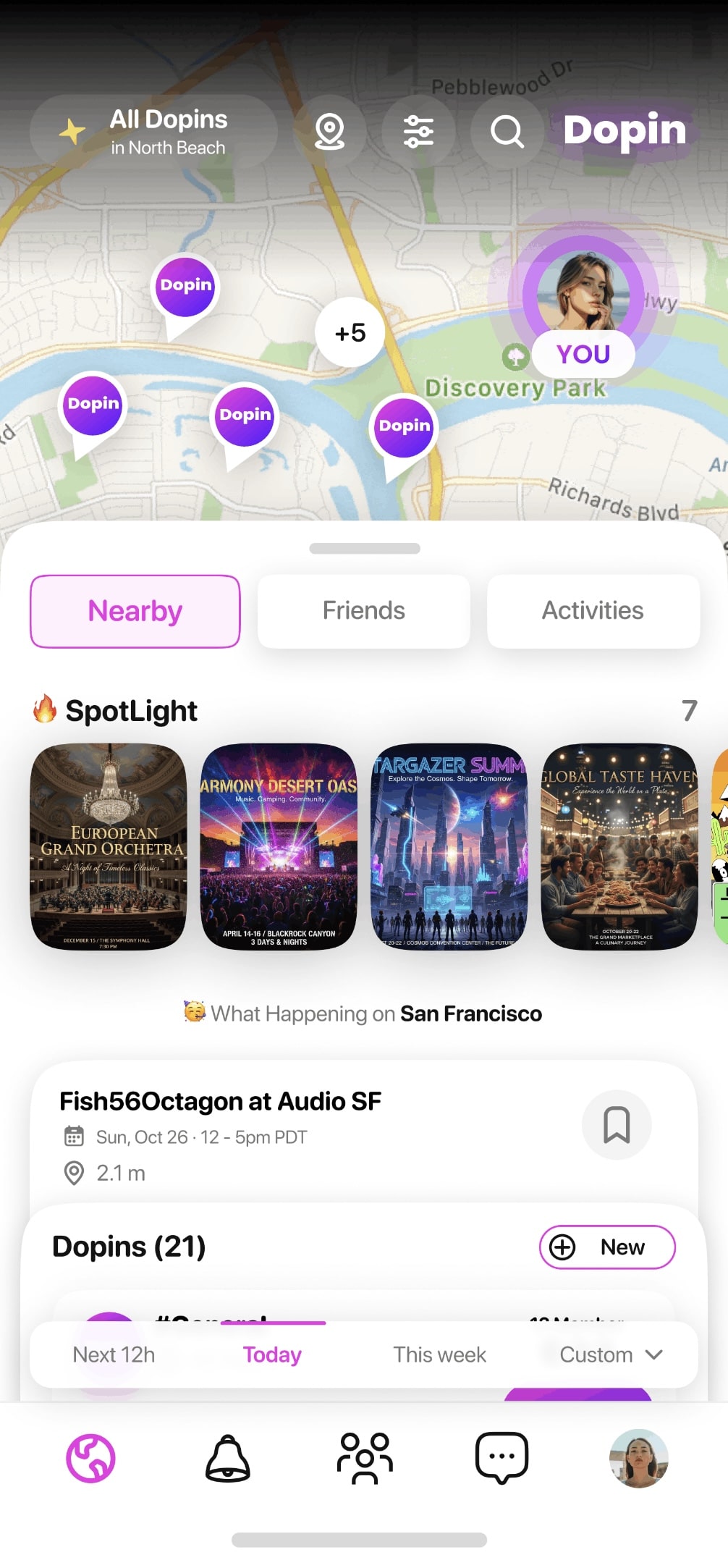Open the Global Taste Haven spotlight card
The width and height of the screenshot is (728, 1568).
tap(619, 846)
